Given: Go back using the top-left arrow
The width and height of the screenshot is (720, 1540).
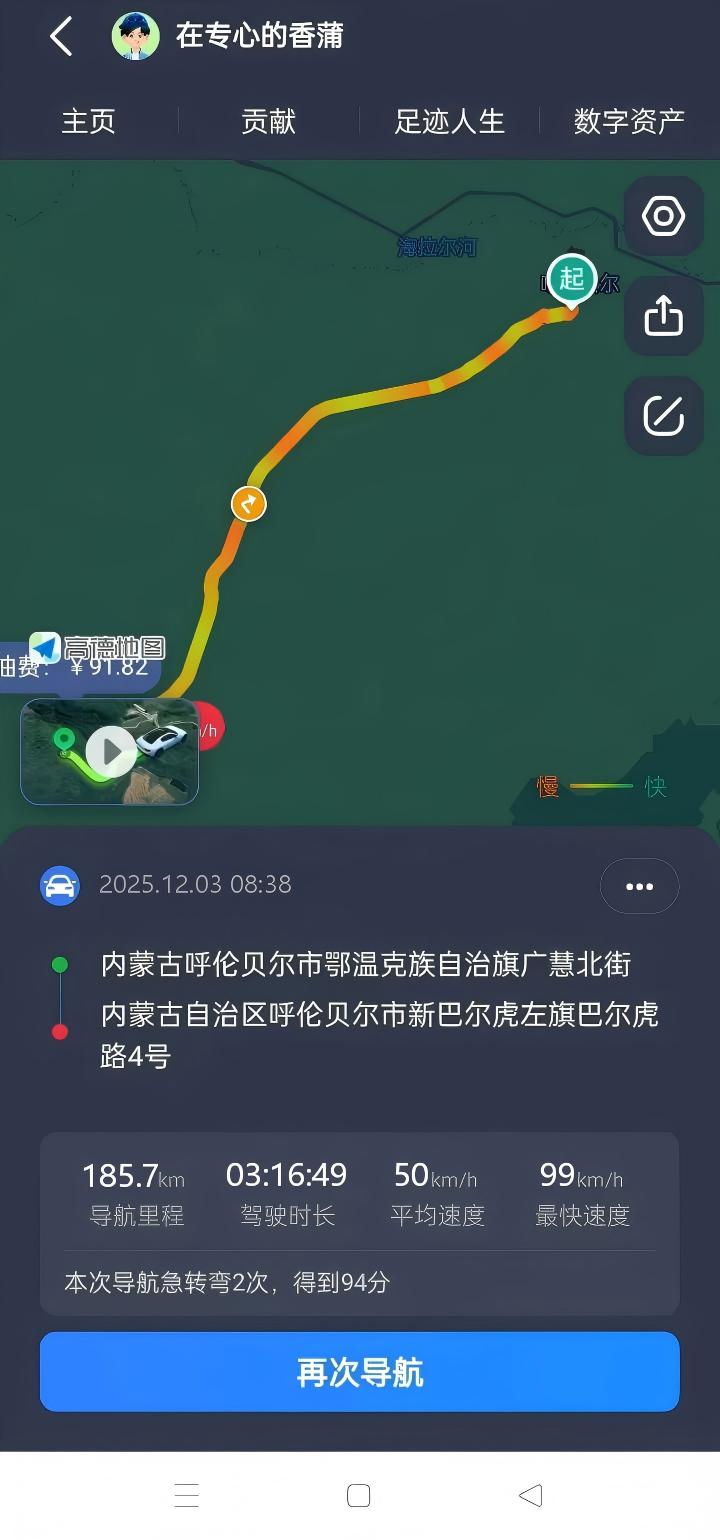Looking at the screenshot, I should click(x=62, y=37).
